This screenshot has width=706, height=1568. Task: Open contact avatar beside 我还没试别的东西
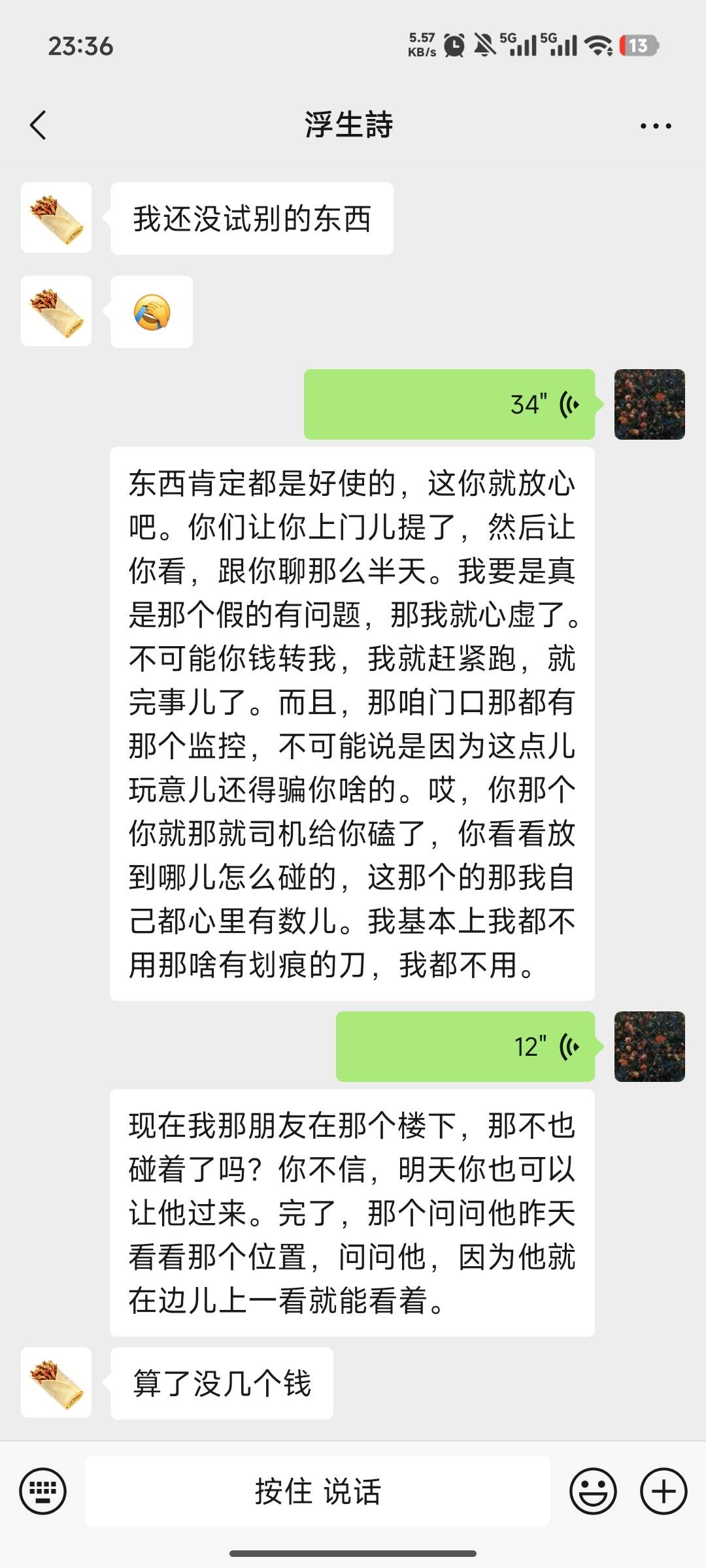coord(56,218)
